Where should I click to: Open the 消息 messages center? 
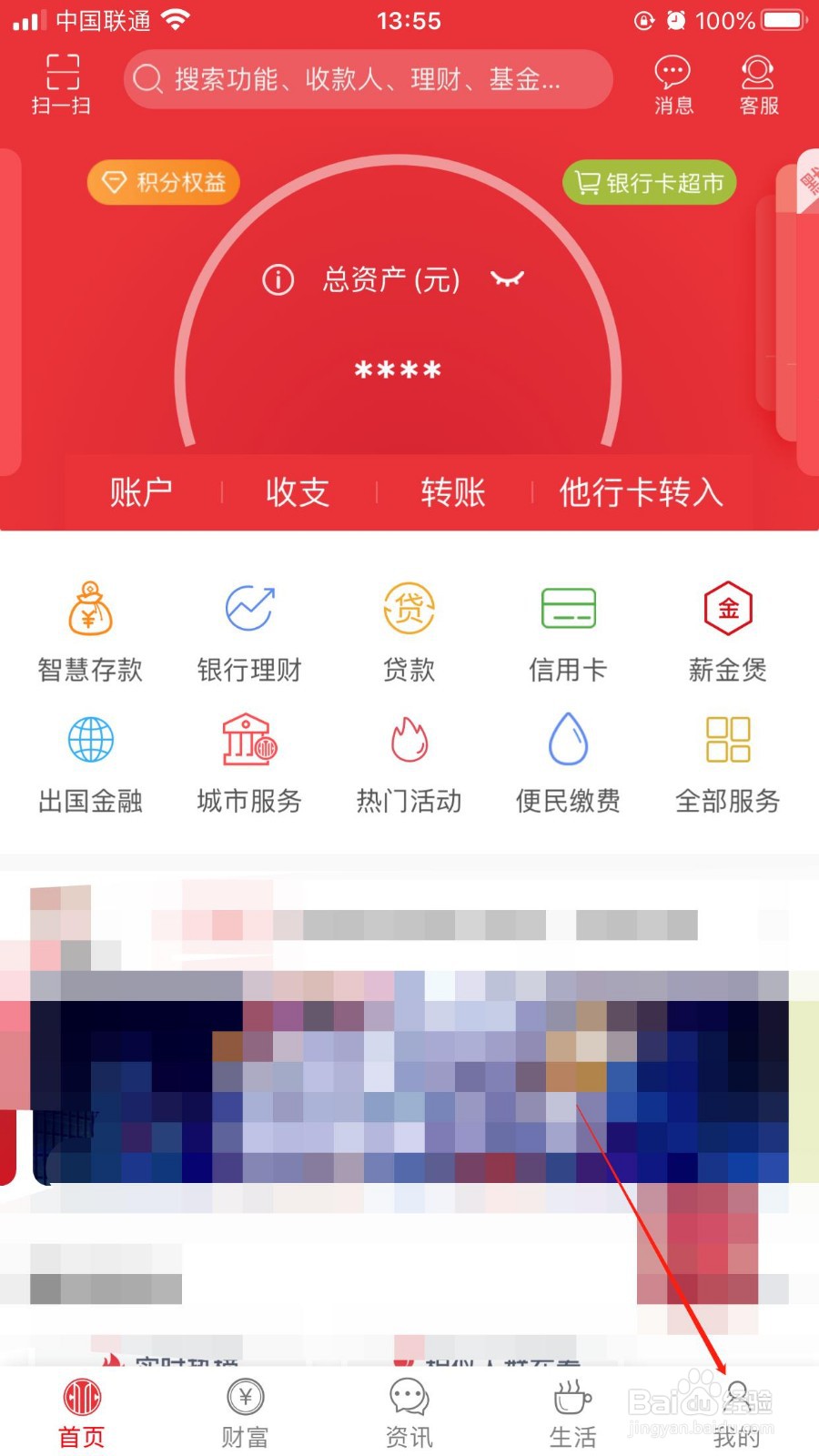(672, 82)
